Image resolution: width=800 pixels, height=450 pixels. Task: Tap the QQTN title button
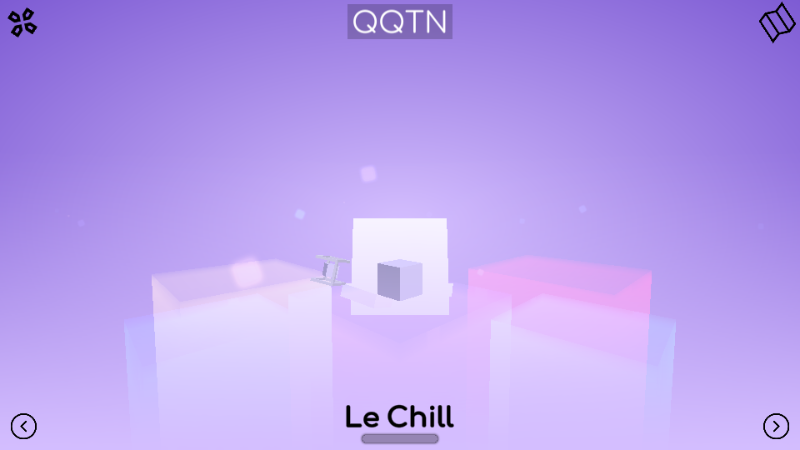tap(400, 21)
